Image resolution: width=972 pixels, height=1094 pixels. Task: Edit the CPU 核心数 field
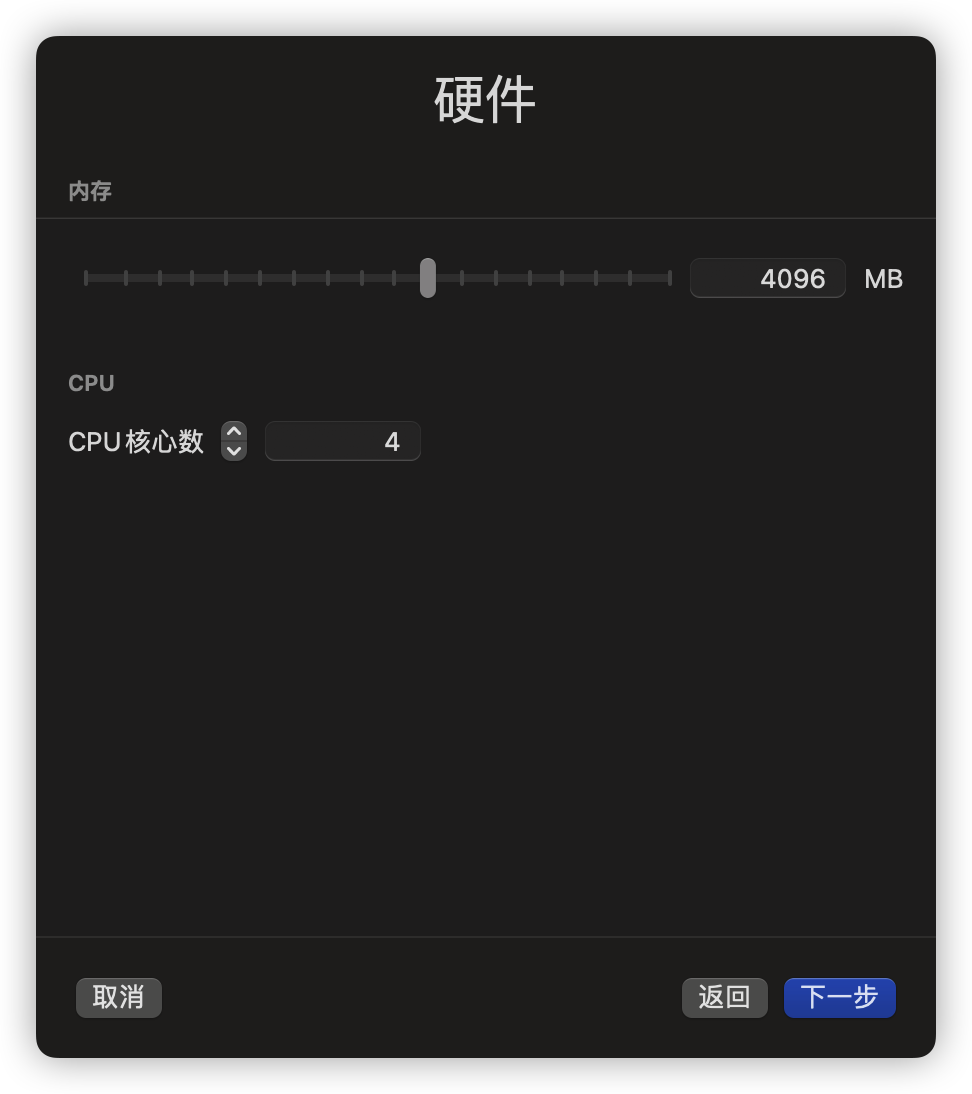[342, 441]
